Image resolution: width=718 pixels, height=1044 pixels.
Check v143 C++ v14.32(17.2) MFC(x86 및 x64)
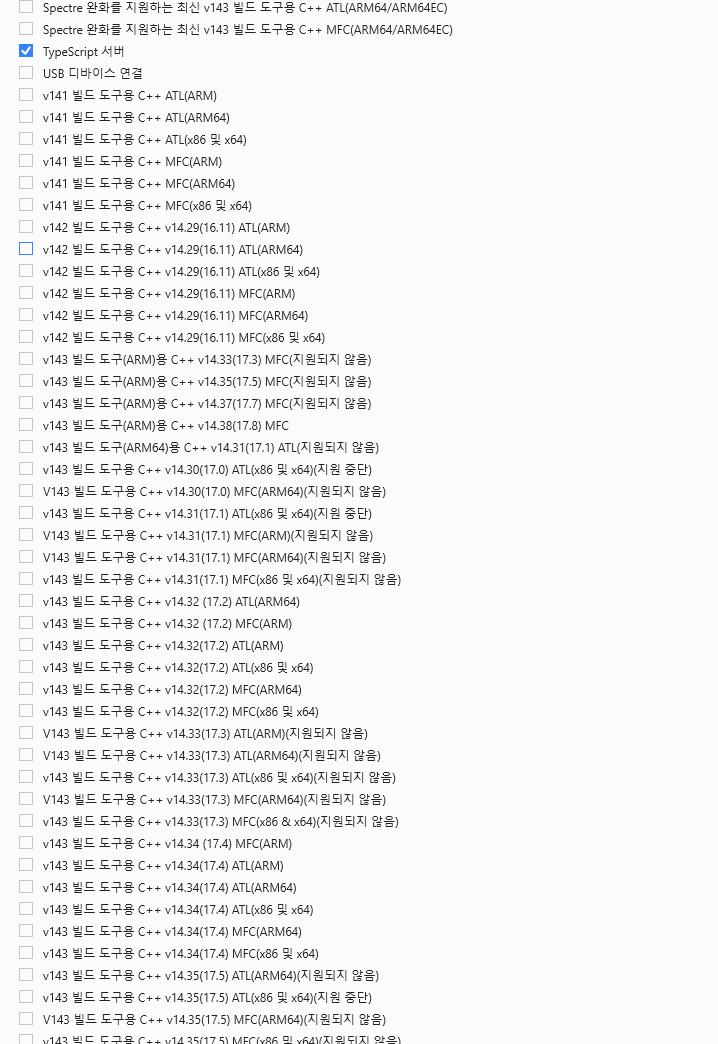(x=26, y=711)
